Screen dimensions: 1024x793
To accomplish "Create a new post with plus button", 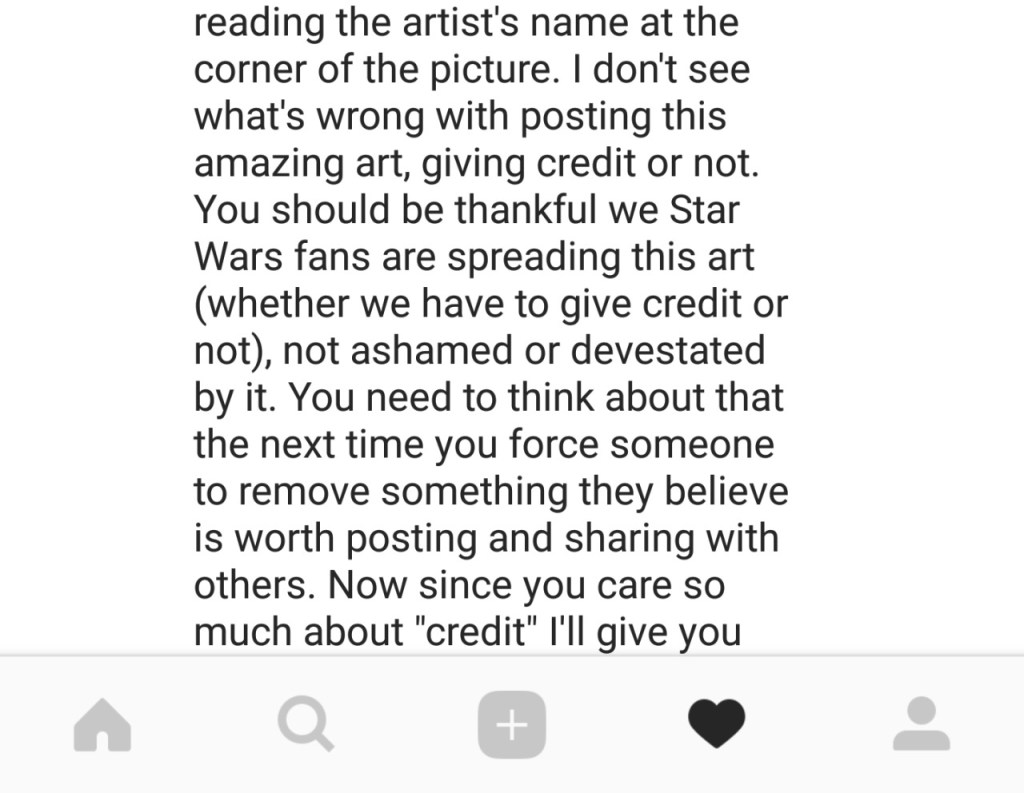I will pyautogui.click(x=512, y=725).
